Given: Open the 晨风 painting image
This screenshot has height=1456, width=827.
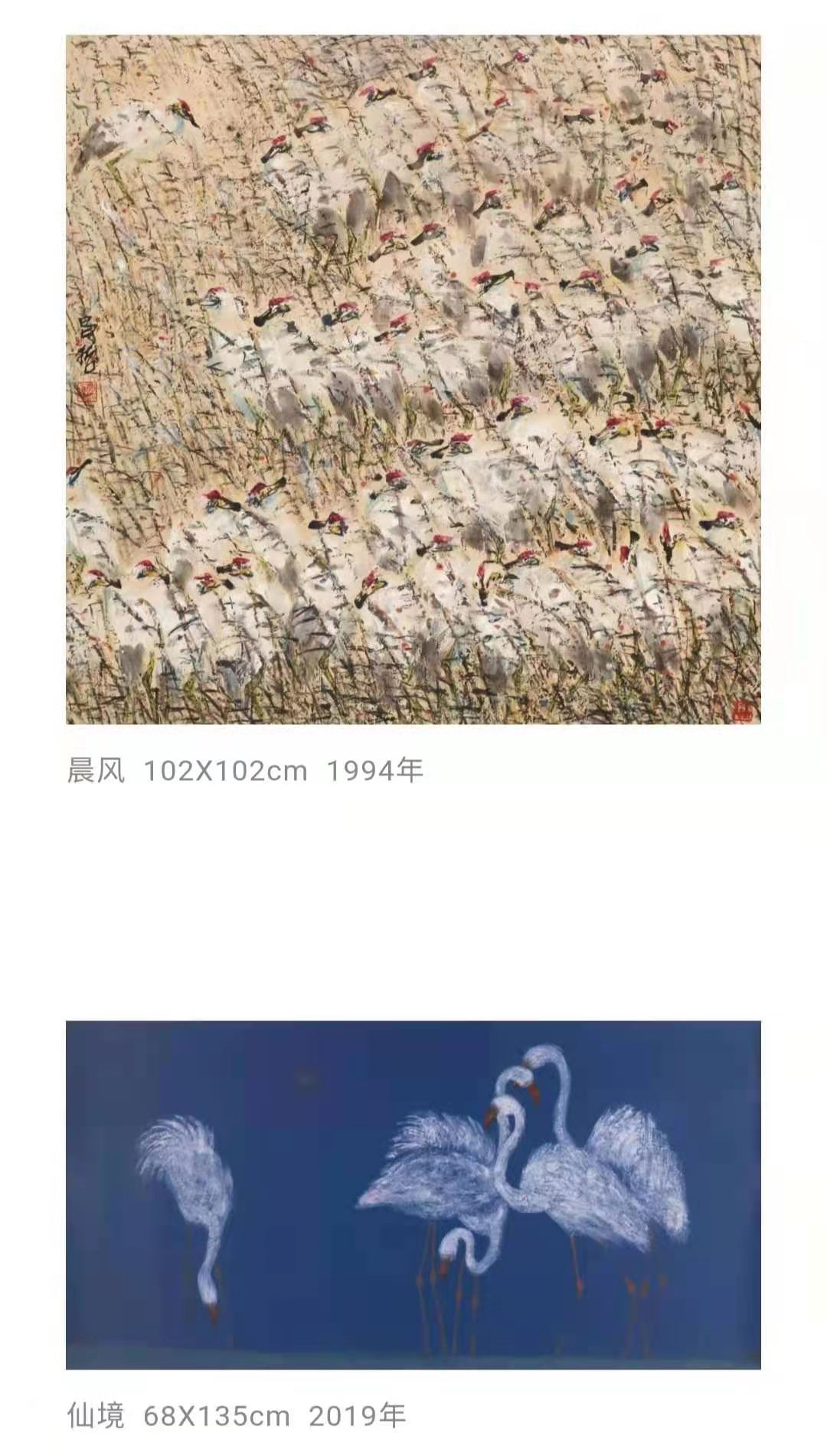Looking at the screenshot, I should (x=413, y=380).
